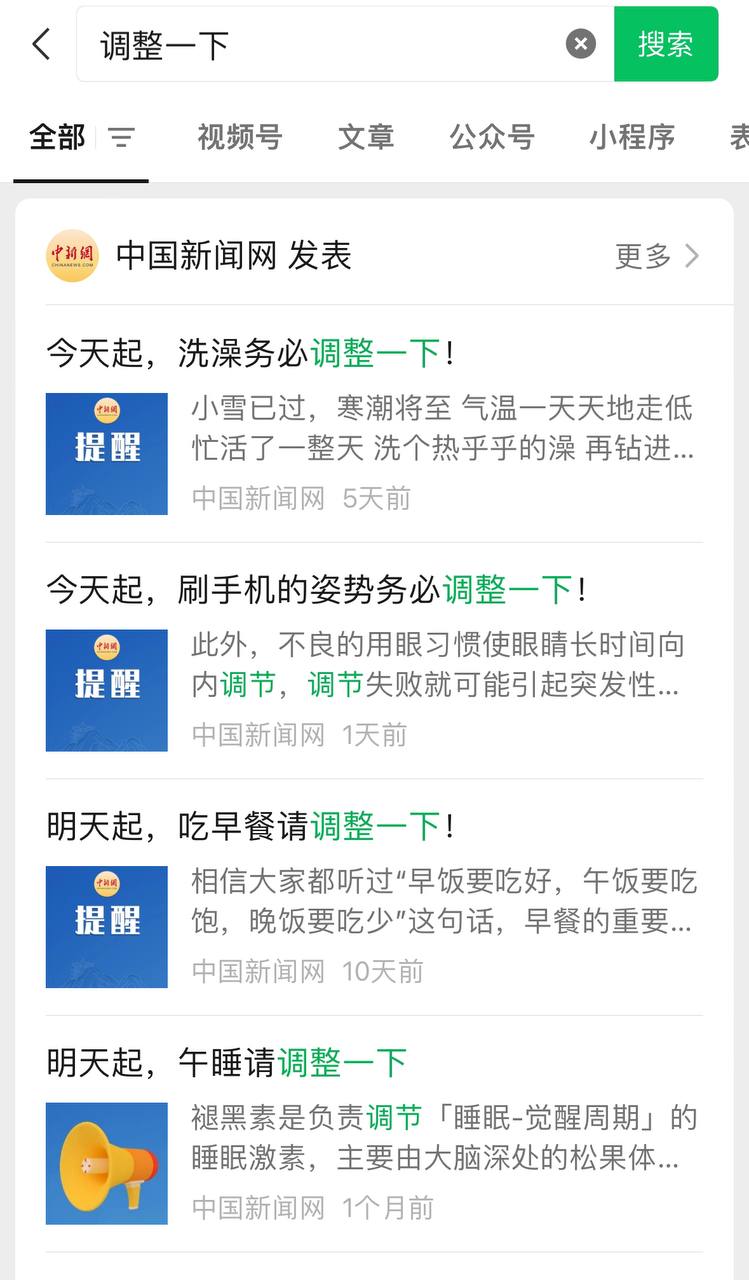This screenshot has height=1280, width=749.
Task: Tap the back arrow to exit search
Action: (40, 43)
